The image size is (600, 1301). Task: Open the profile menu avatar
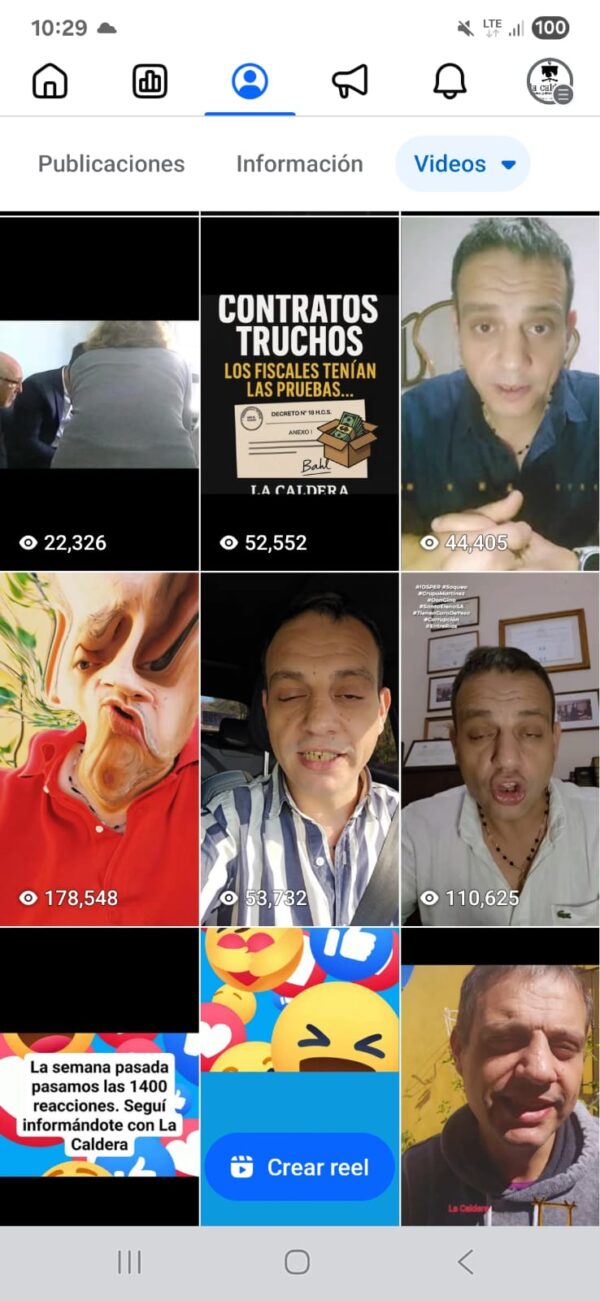549,81
